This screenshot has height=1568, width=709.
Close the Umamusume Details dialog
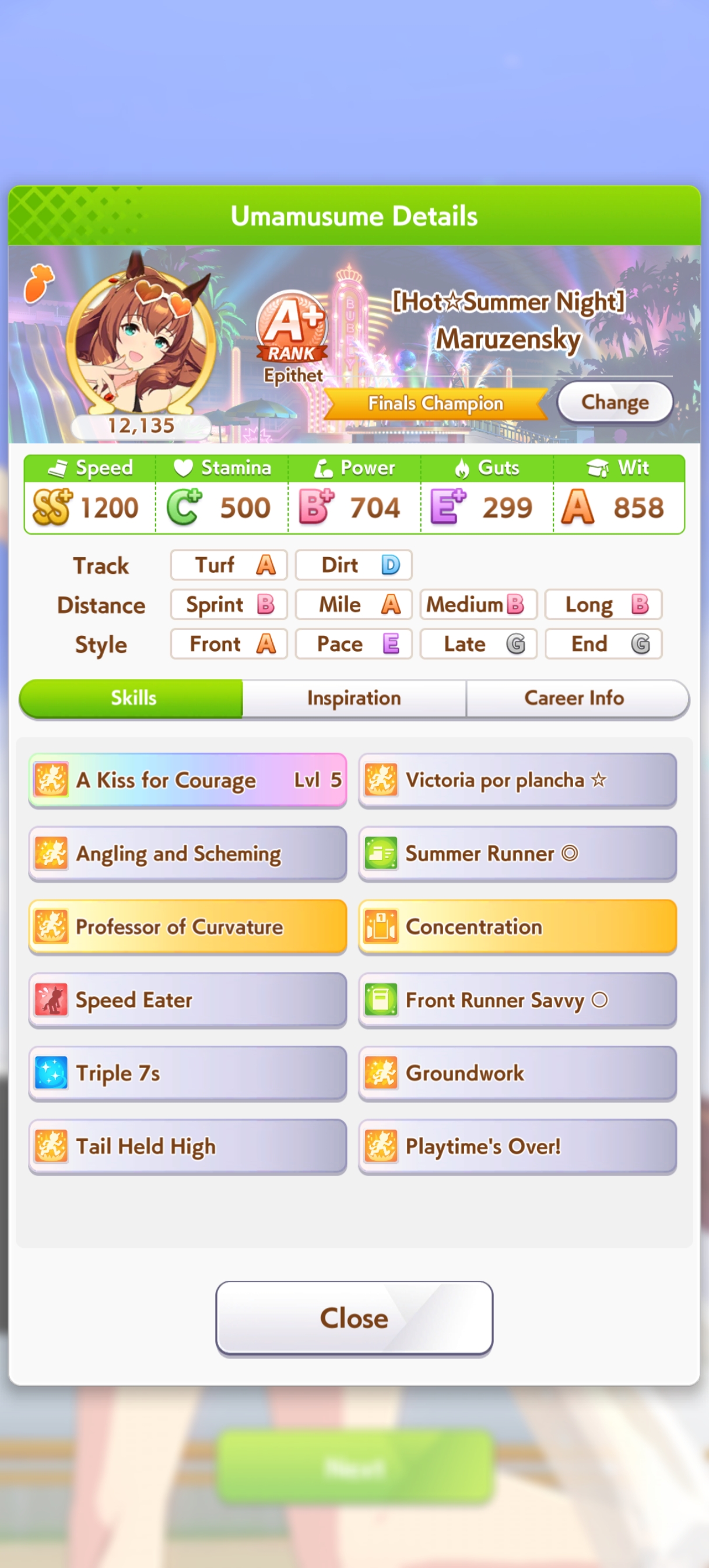point(353,1317)
